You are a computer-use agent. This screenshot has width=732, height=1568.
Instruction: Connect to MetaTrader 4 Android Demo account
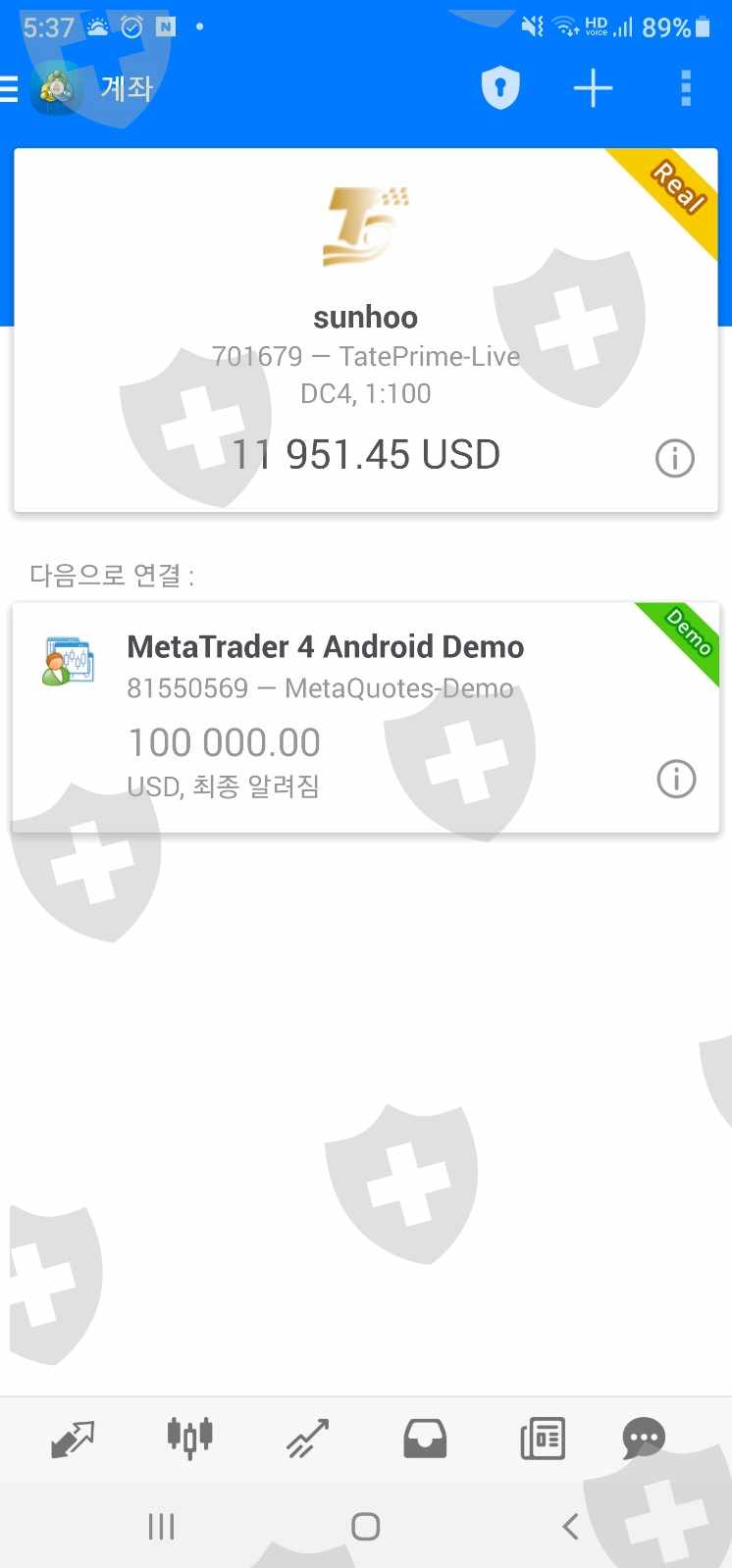click(x=365, y=718)
